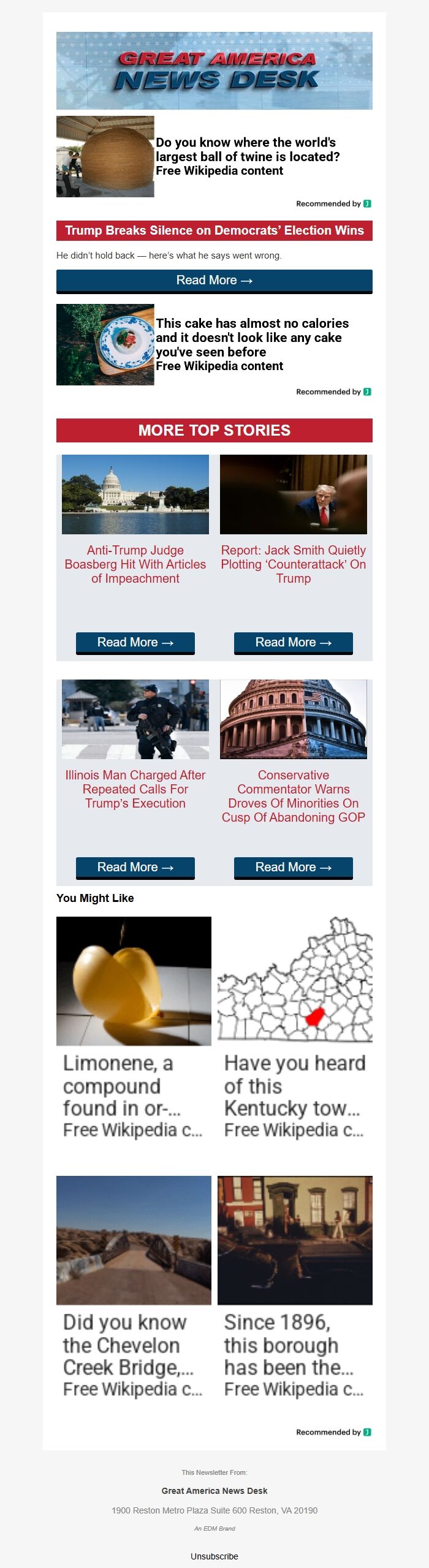
Task: Tap the armed officer story image
Action: pos(135,719)
